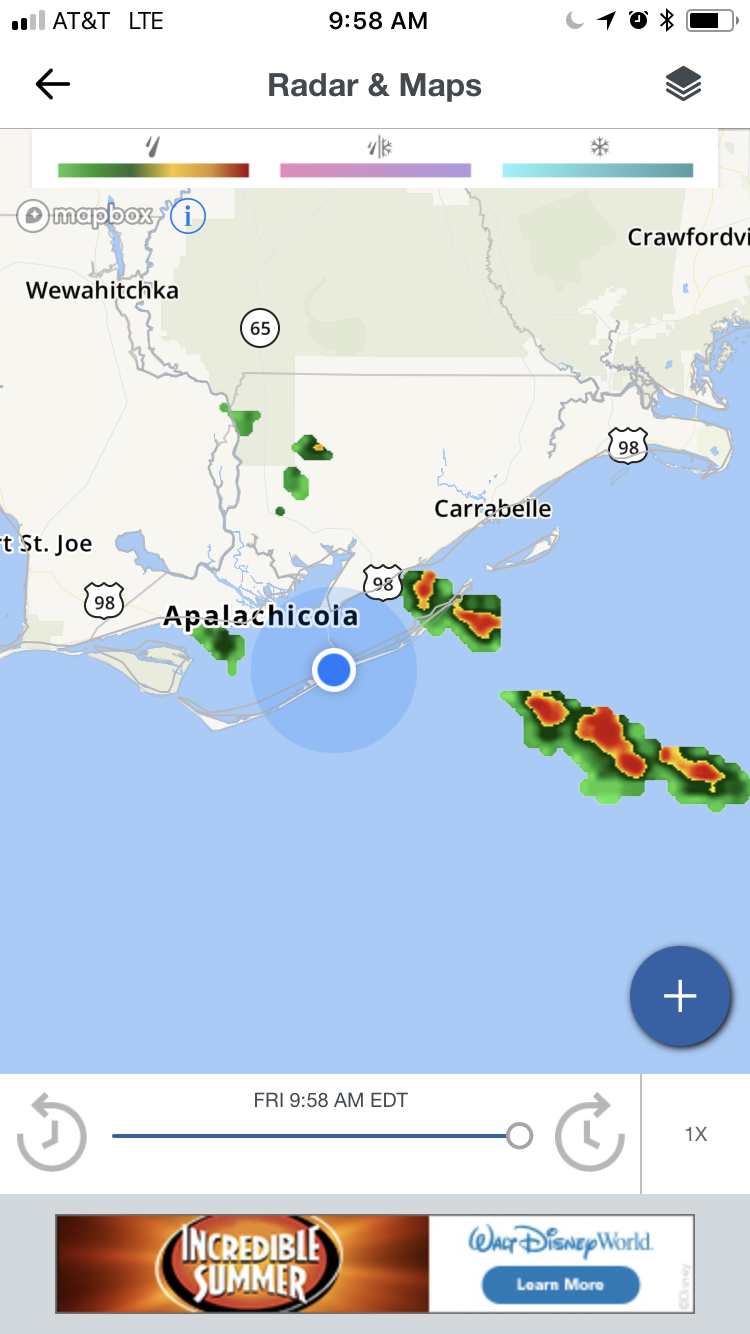Change the 1X playback speed

696,1134
